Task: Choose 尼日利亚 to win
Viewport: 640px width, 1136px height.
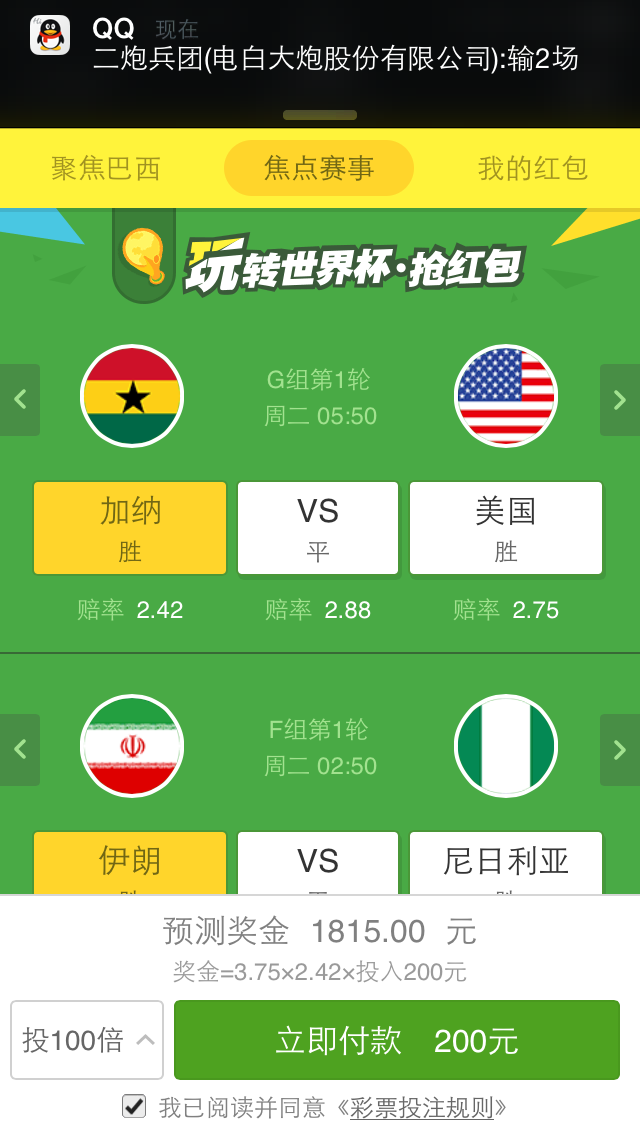Action: [x=506, y=863]
